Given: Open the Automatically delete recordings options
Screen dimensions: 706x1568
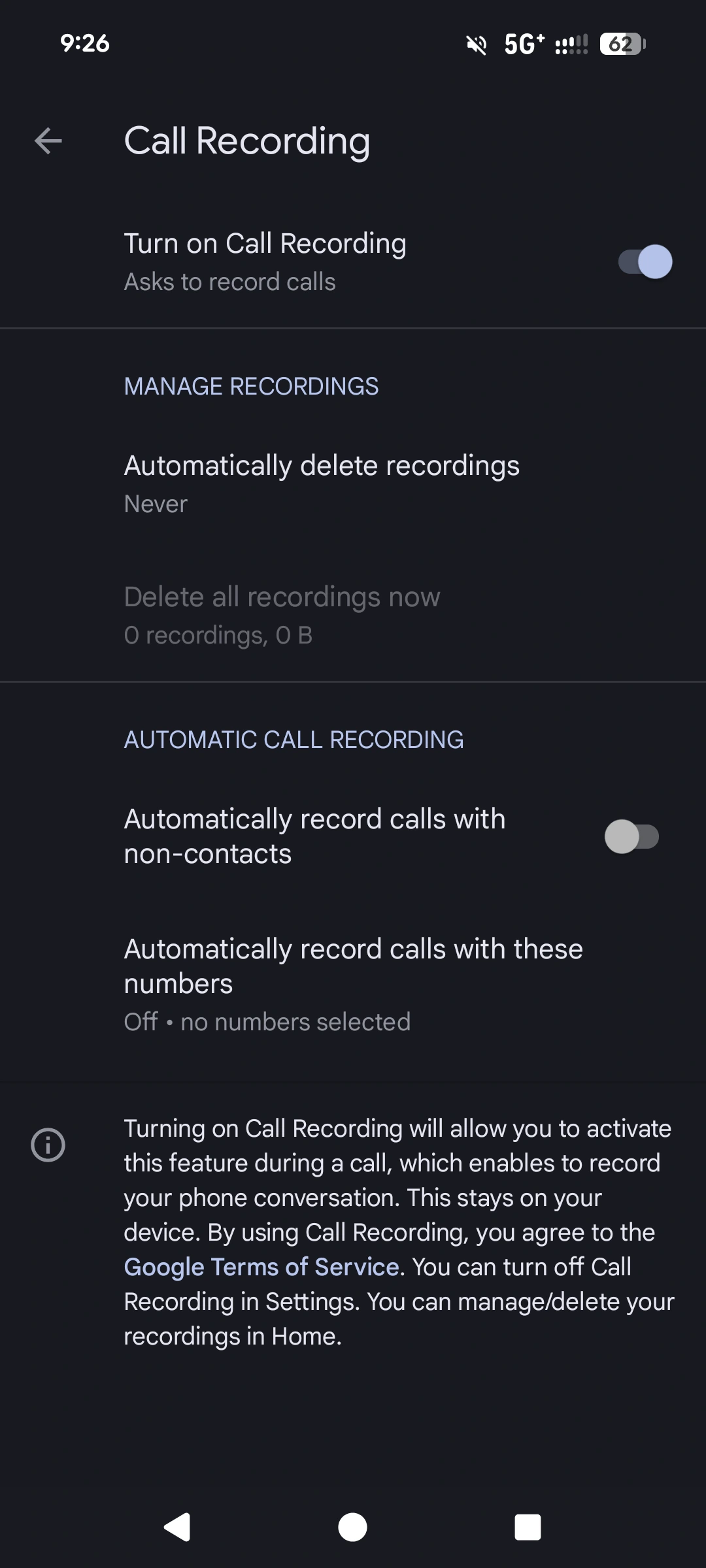Looking at the screenshot, I should 322,482.
